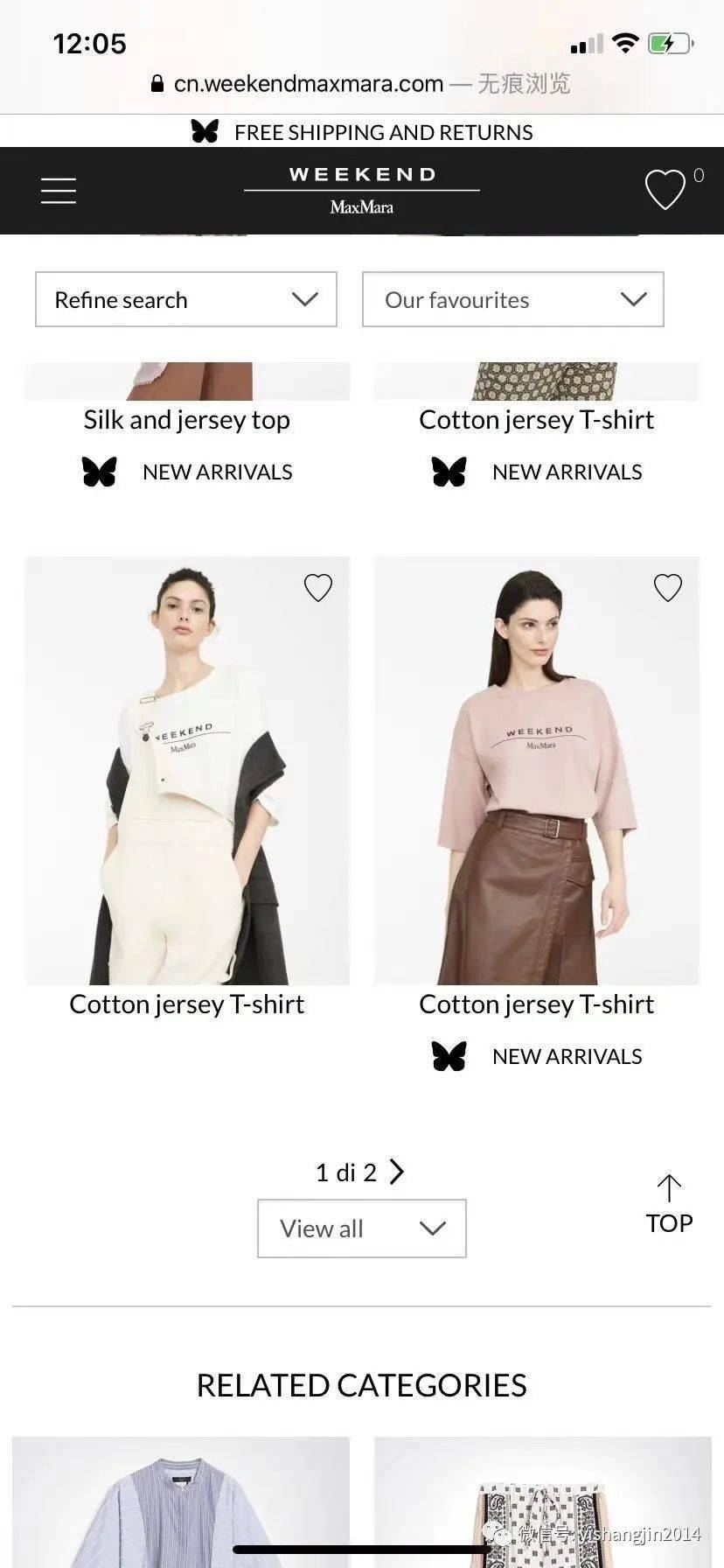Expand the Refine search dropdown

186,299
